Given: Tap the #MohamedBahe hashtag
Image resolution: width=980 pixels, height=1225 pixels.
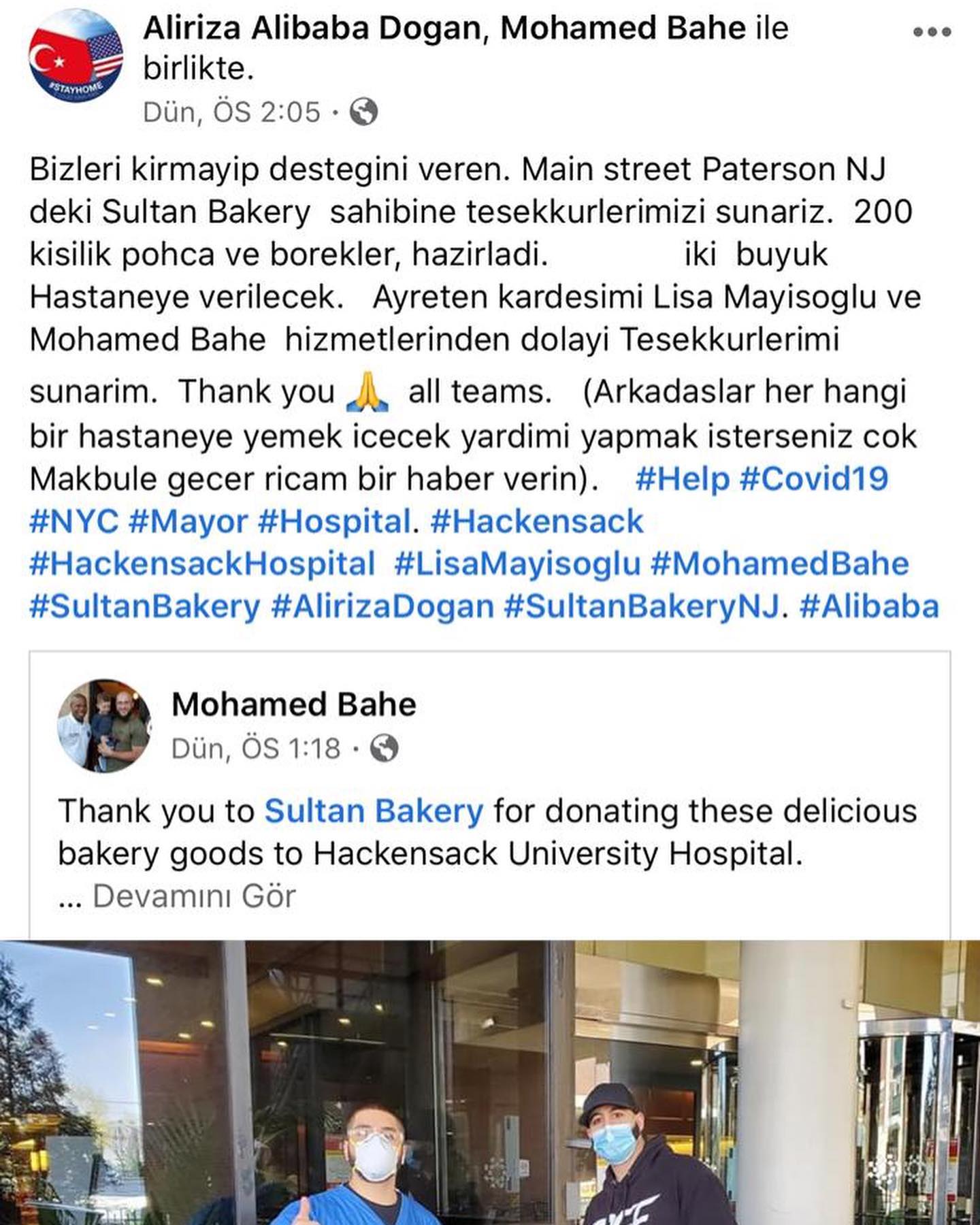Looking at the screenshot, I should coord(780,564).
